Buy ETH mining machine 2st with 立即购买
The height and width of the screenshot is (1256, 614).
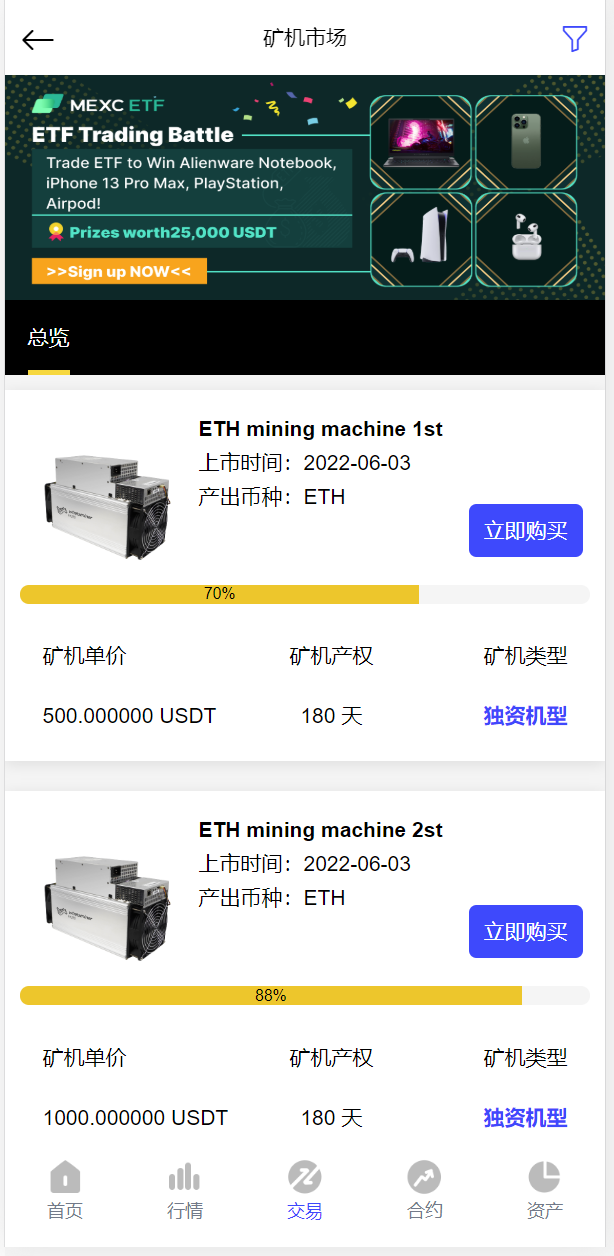pos(526,932)
